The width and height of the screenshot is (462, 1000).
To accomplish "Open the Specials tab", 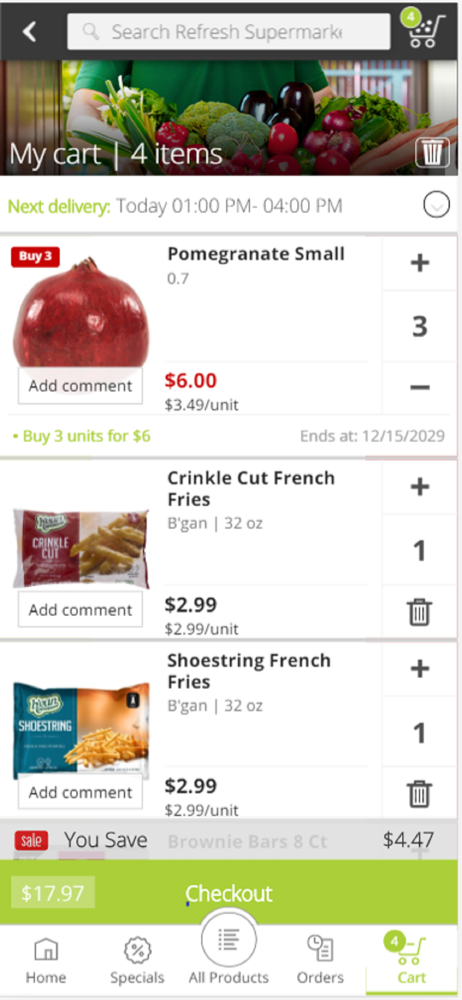I will coord(137,960).
